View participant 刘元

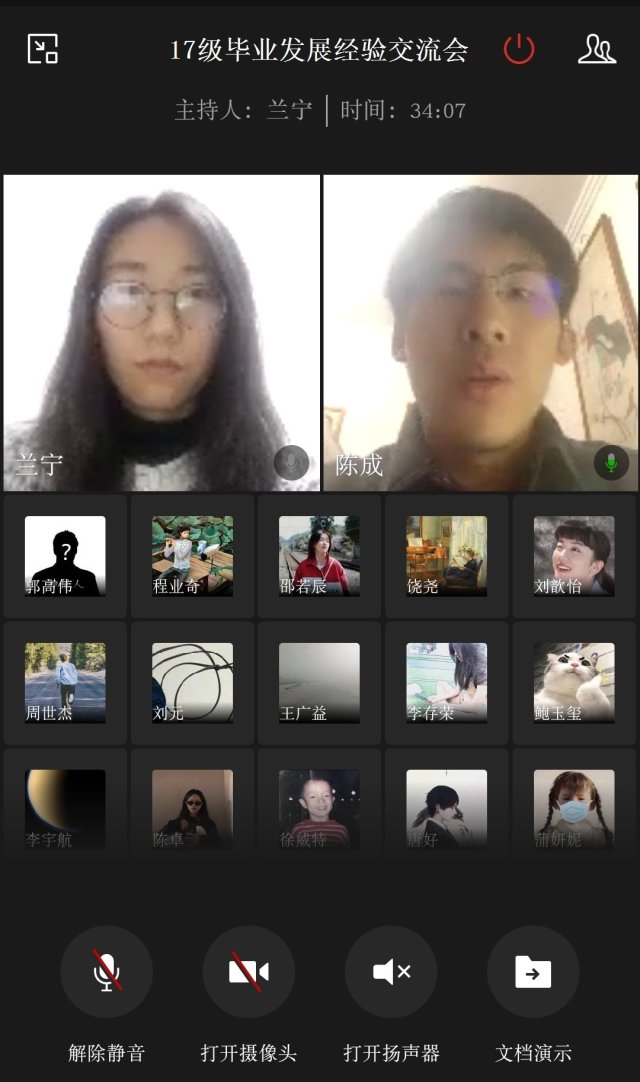click(x=192, y=683)
